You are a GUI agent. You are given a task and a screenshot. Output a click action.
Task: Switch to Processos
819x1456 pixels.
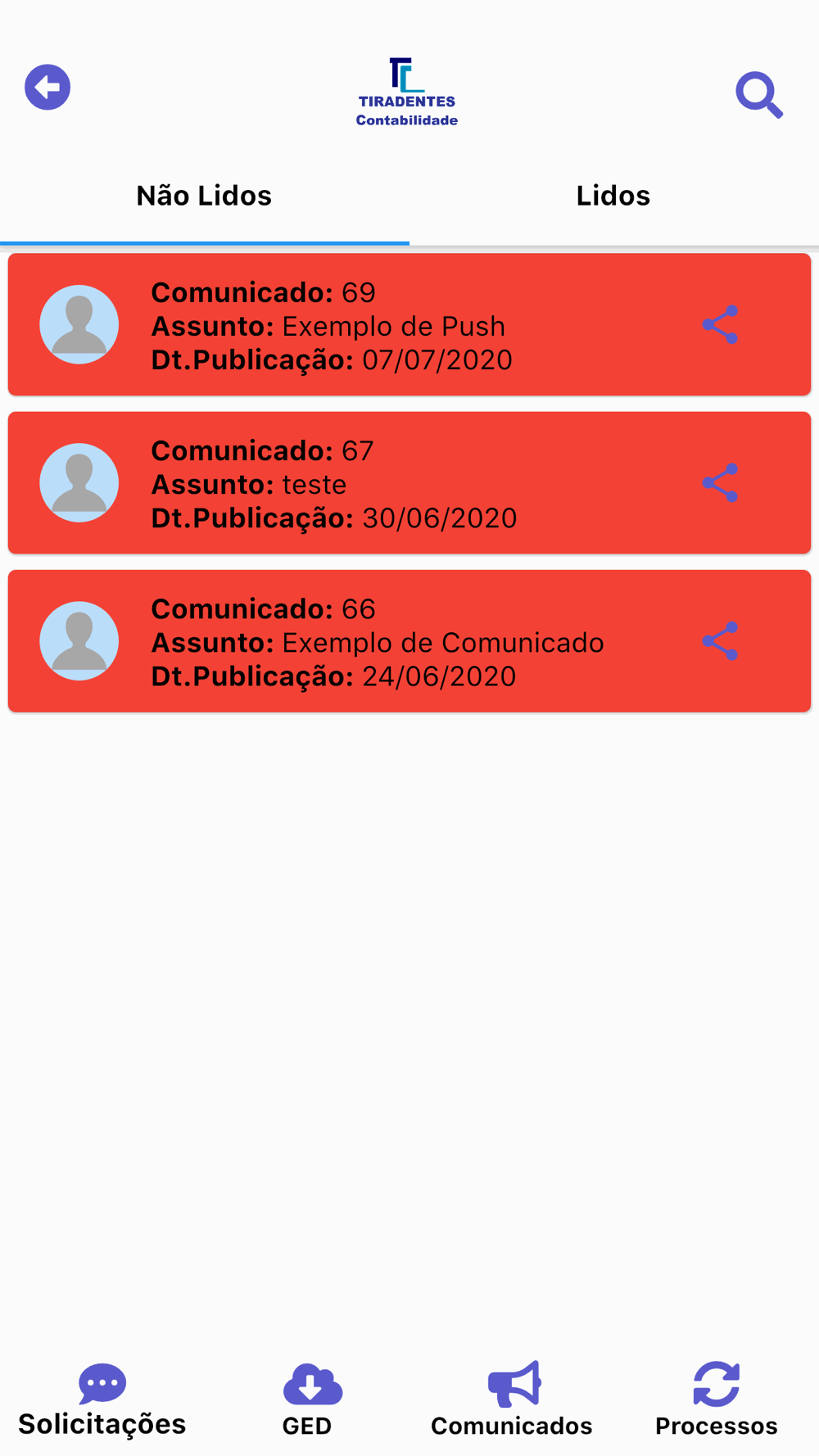(717, 1400)
